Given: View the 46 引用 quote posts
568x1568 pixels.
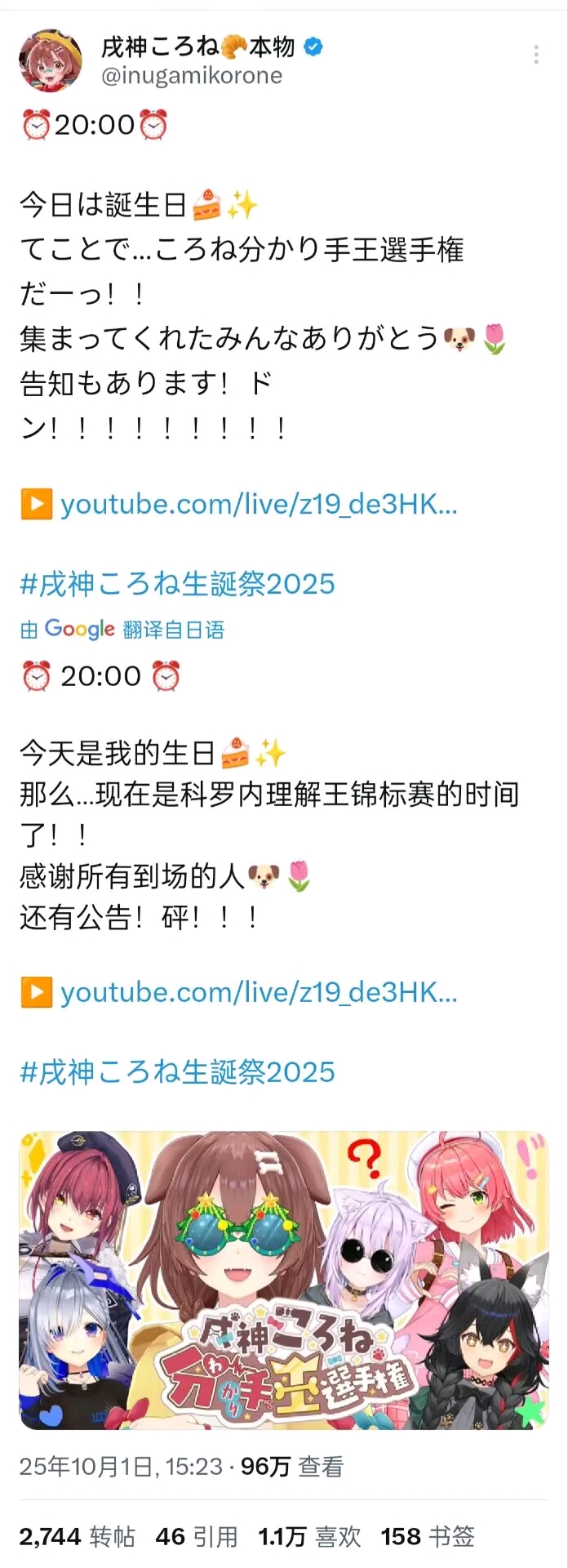Looking at the screenshot, I should coord(197,1537).
